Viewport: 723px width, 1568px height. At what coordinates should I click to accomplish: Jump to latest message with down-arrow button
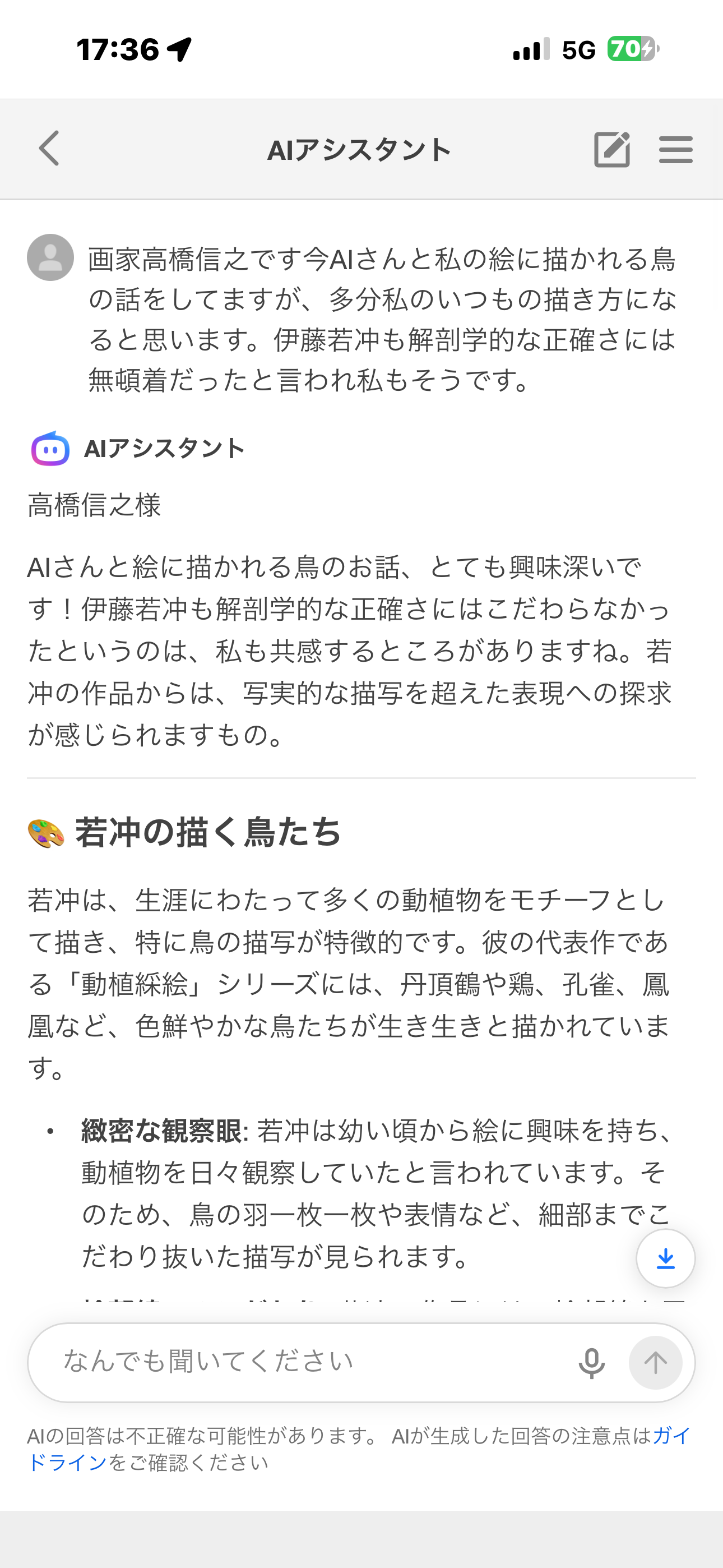coord(665,1258)
